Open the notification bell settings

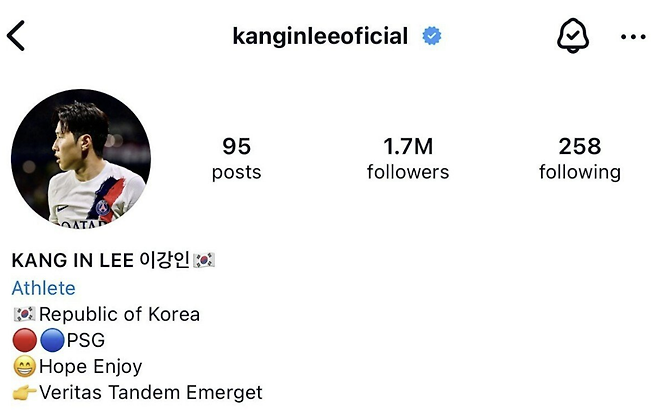point(572,36)
